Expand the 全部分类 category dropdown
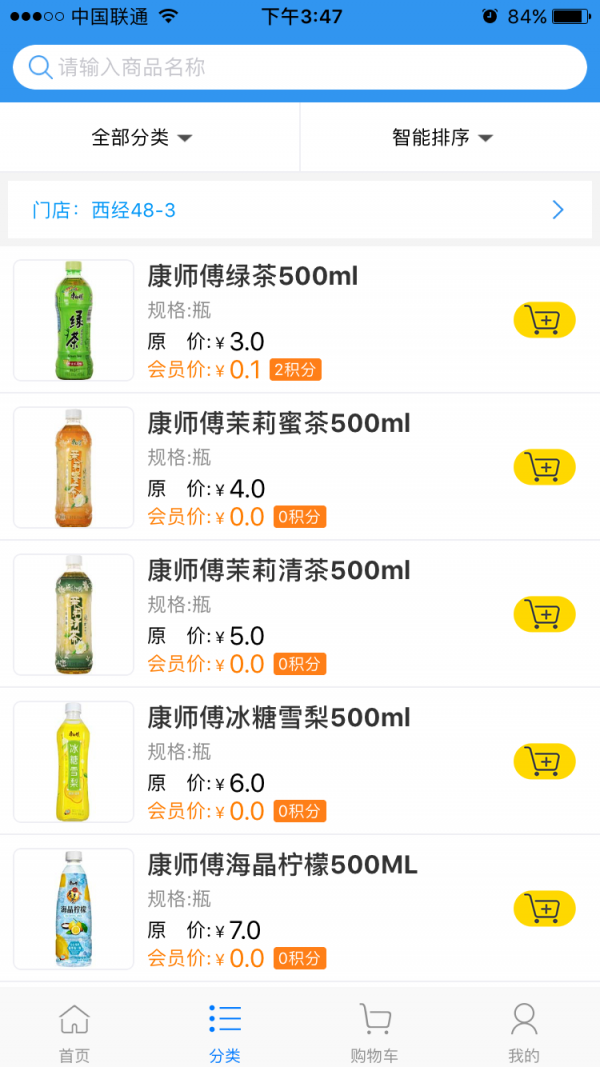This screenshot has width=600, height=1067. click(142, 138)
